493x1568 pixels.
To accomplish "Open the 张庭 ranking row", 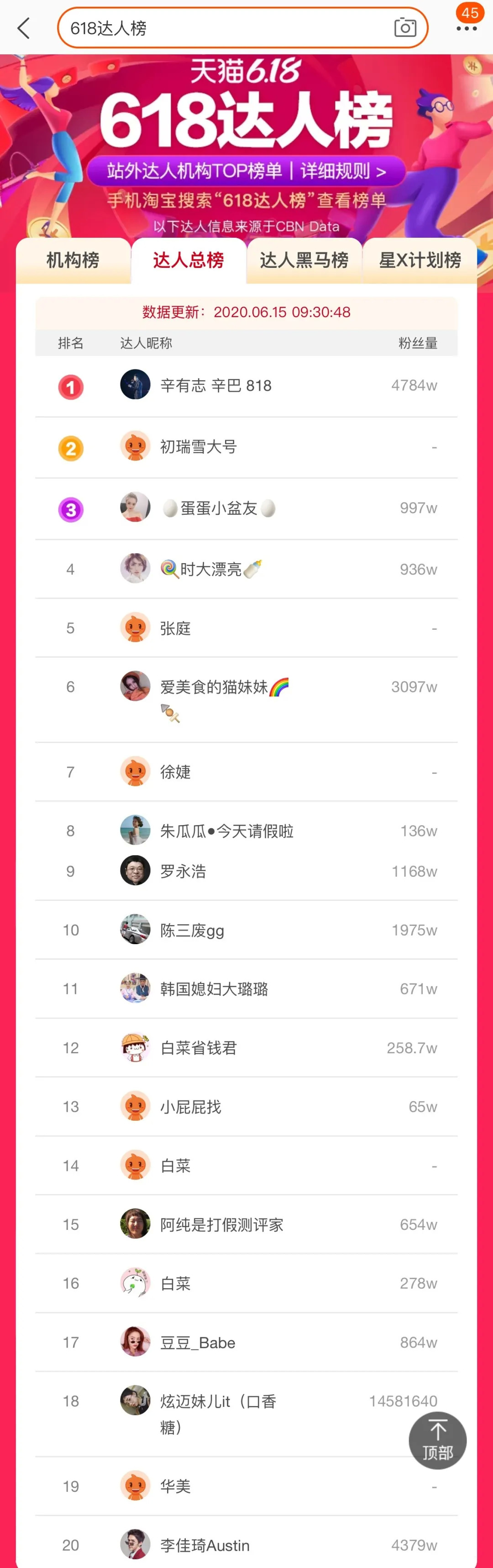I will point(175,628).
